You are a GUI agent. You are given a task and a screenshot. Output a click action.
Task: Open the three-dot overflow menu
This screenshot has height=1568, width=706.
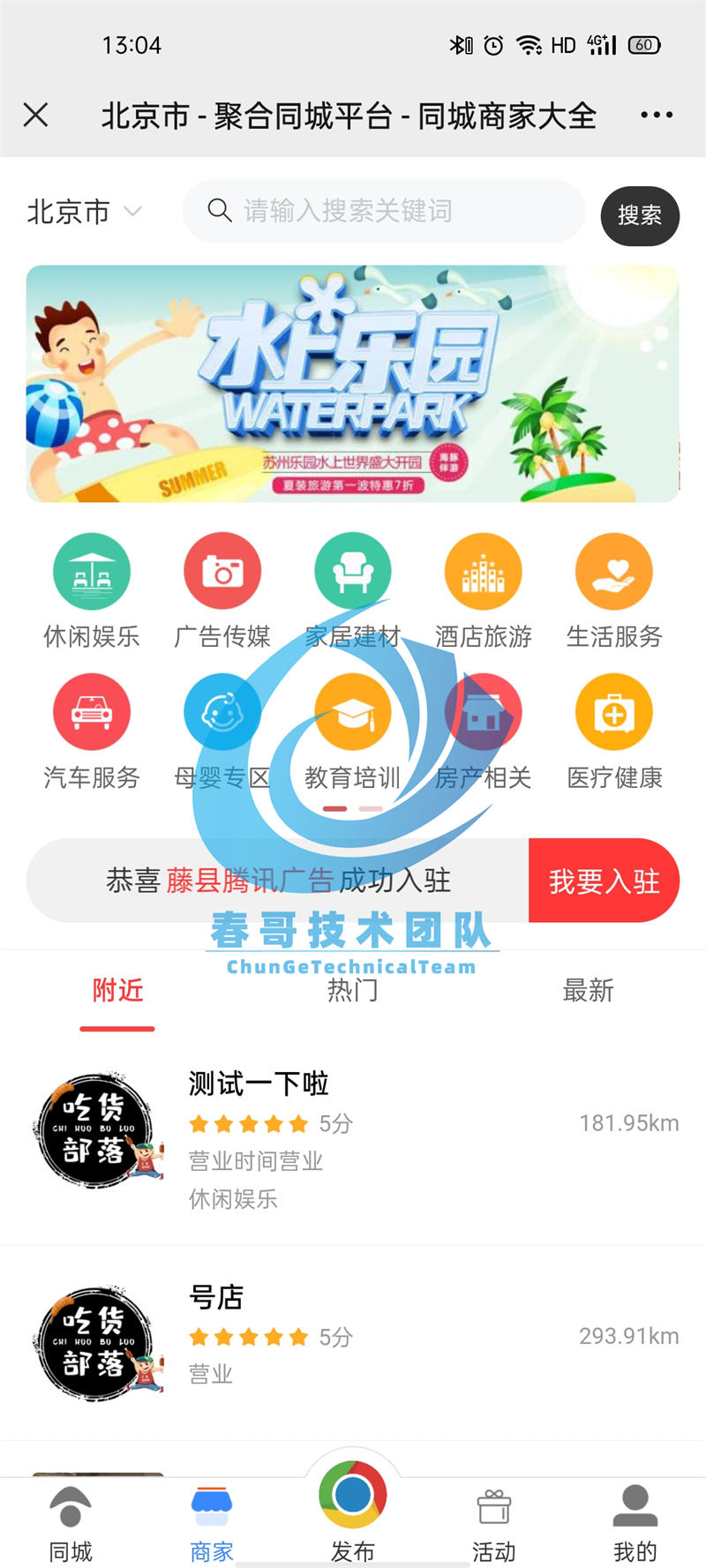(657, 115)
